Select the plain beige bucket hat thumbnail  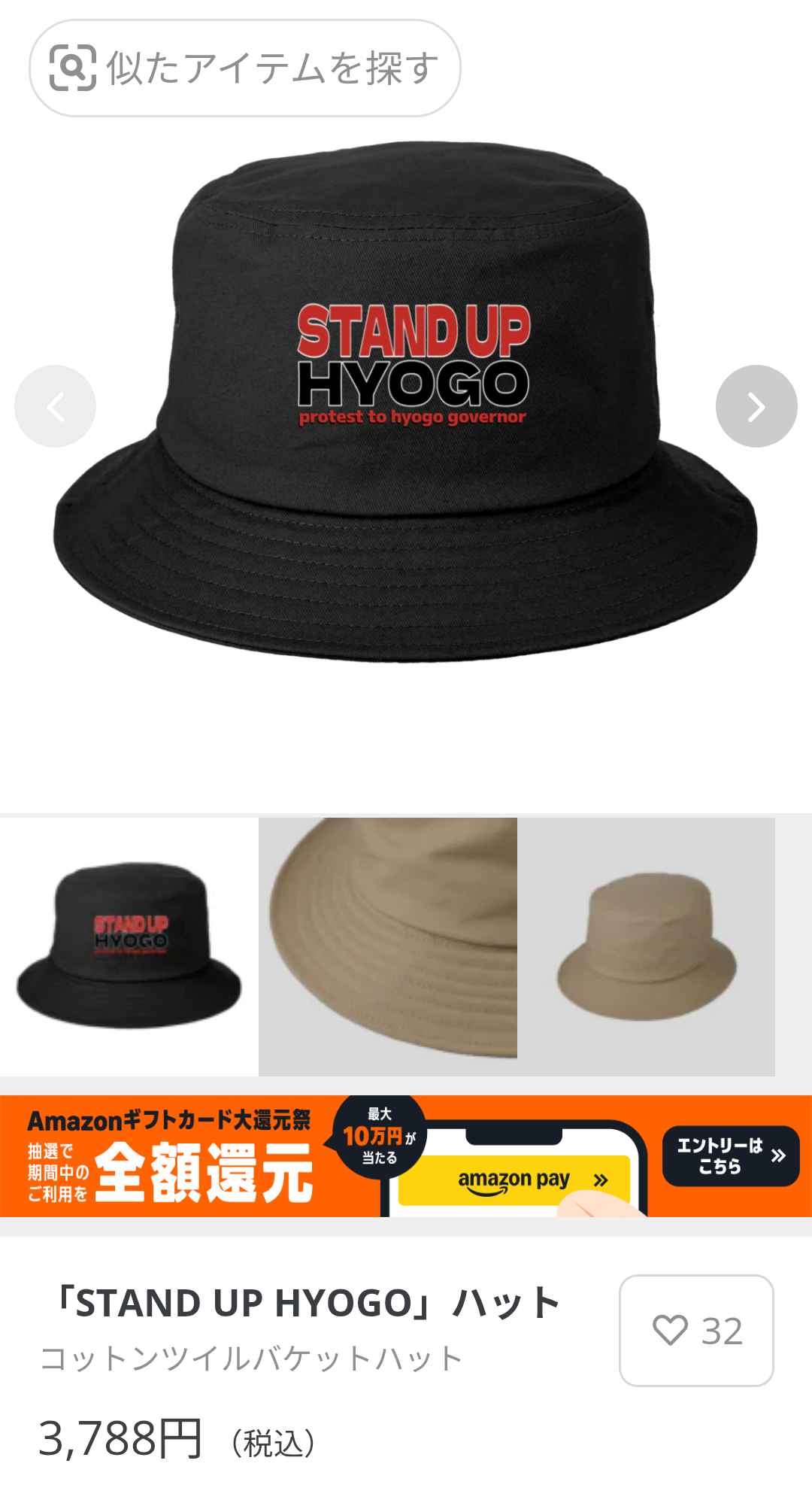[x=647, y=946]
